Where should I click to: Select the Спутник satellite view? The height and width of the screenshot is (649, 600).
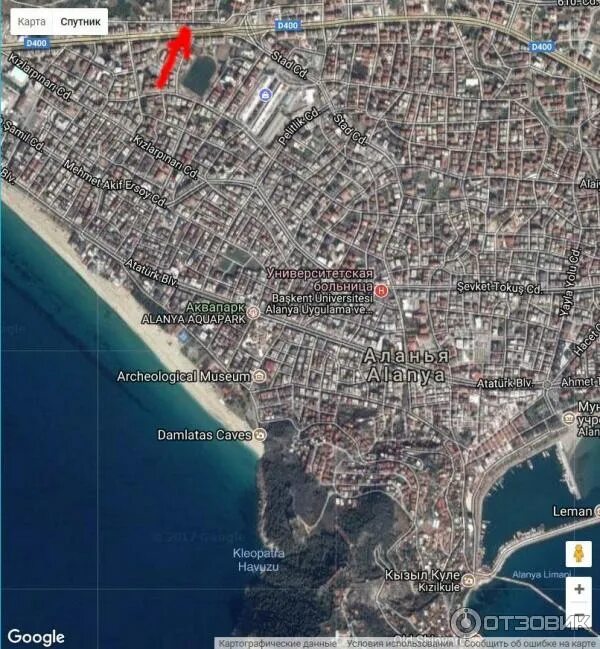point(80,21)
